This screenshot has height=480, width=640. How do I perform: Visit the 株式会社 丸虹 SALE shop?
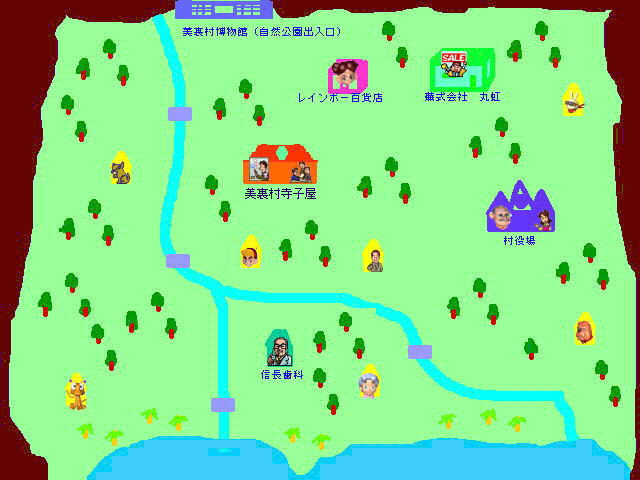click(x=460, y=70)
